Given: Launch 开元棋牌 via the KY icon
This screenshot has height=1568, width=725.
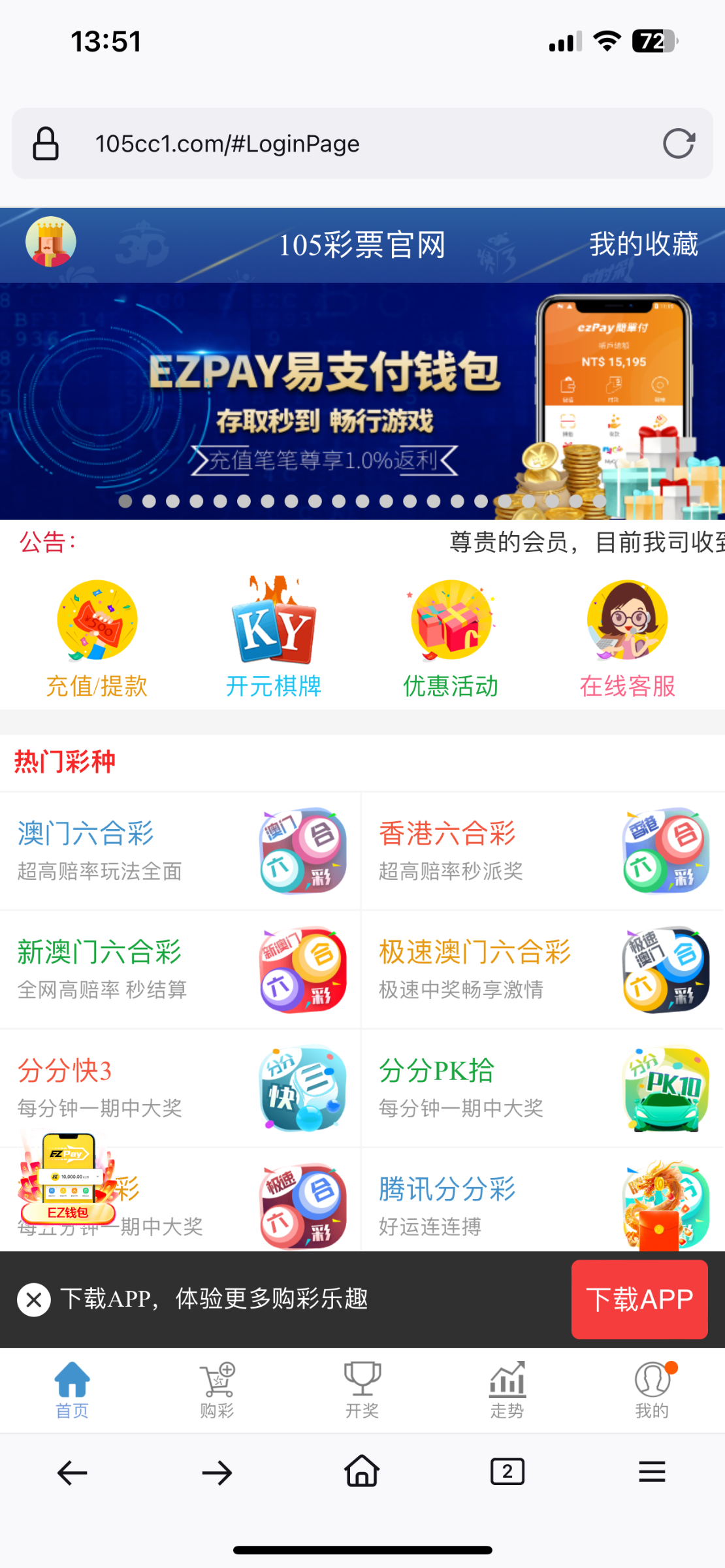Looking at the screenshot, I should coord(273,627).
